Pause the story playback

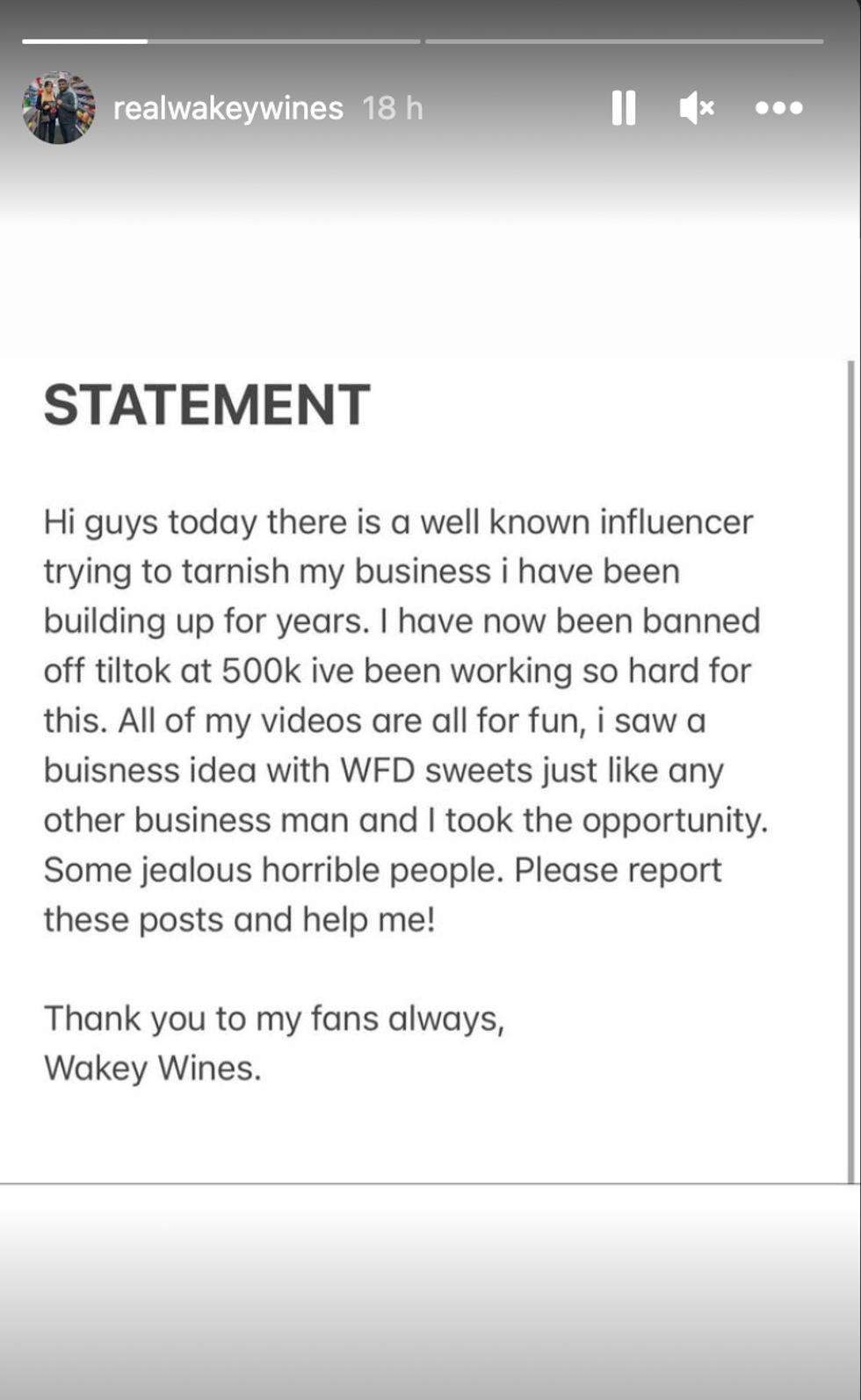coord(623,108)
